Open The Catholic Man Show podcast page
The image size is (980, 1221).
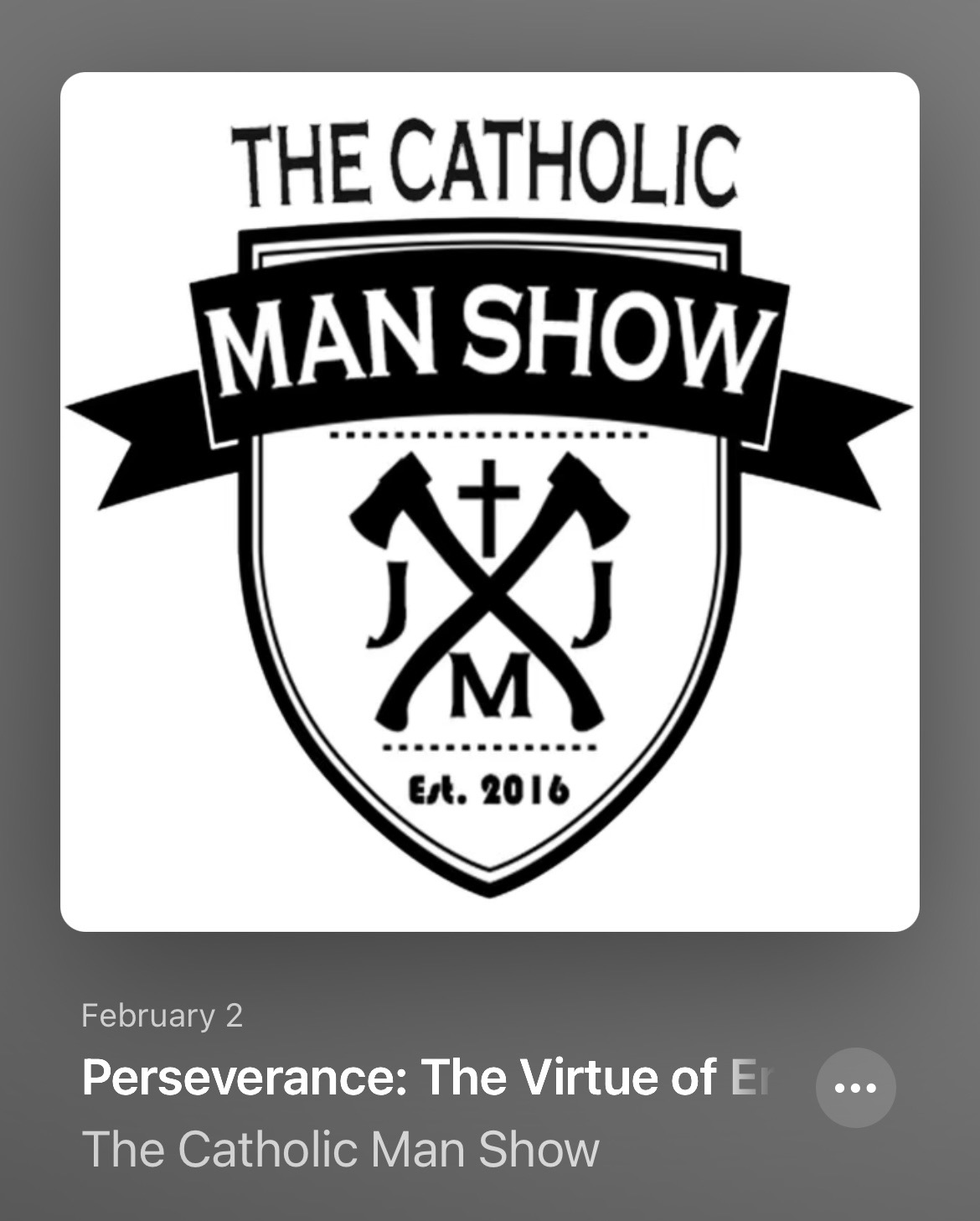click(x=341, y=1149)
